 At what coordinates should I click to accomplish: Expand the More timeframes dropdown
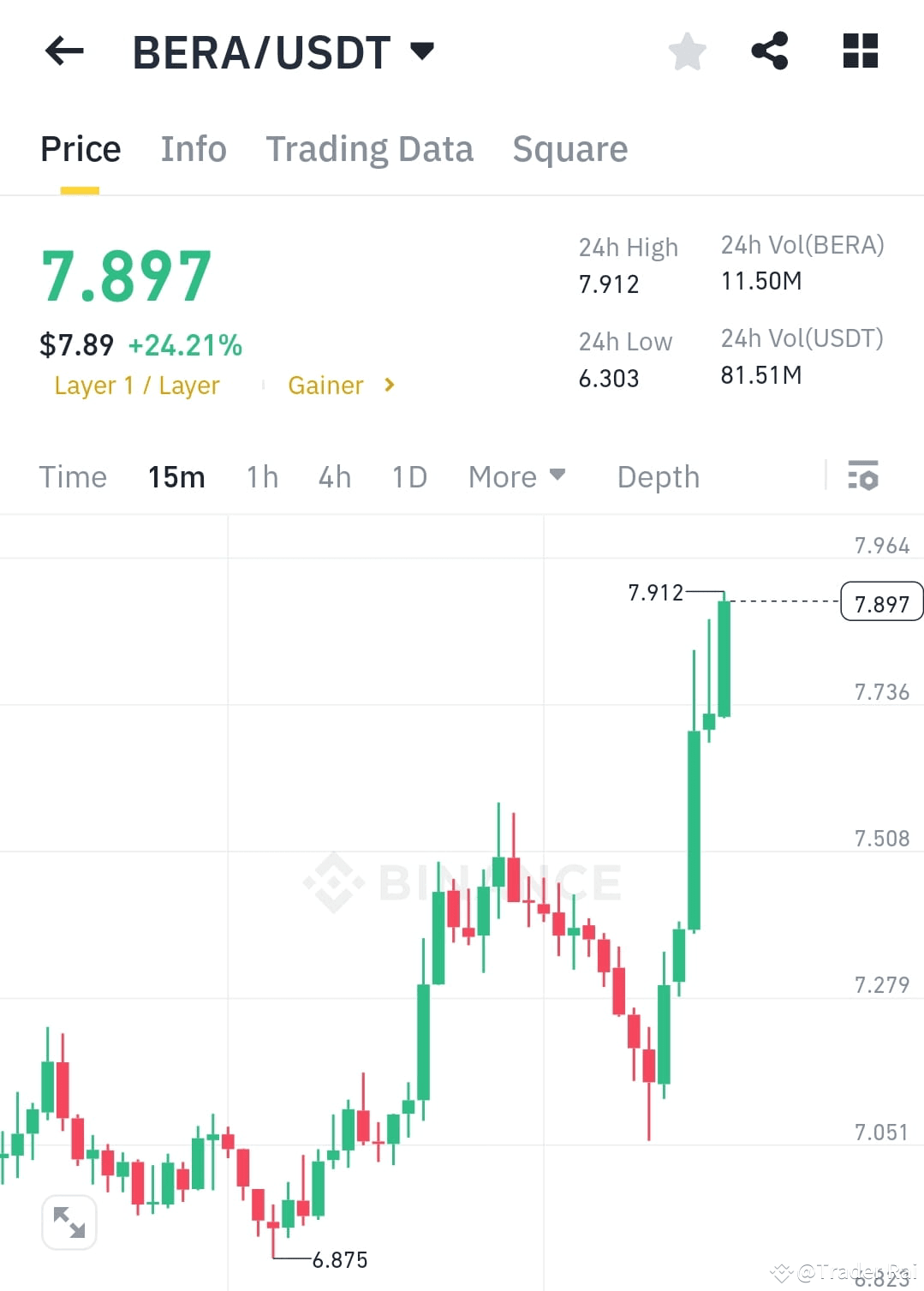516,476
